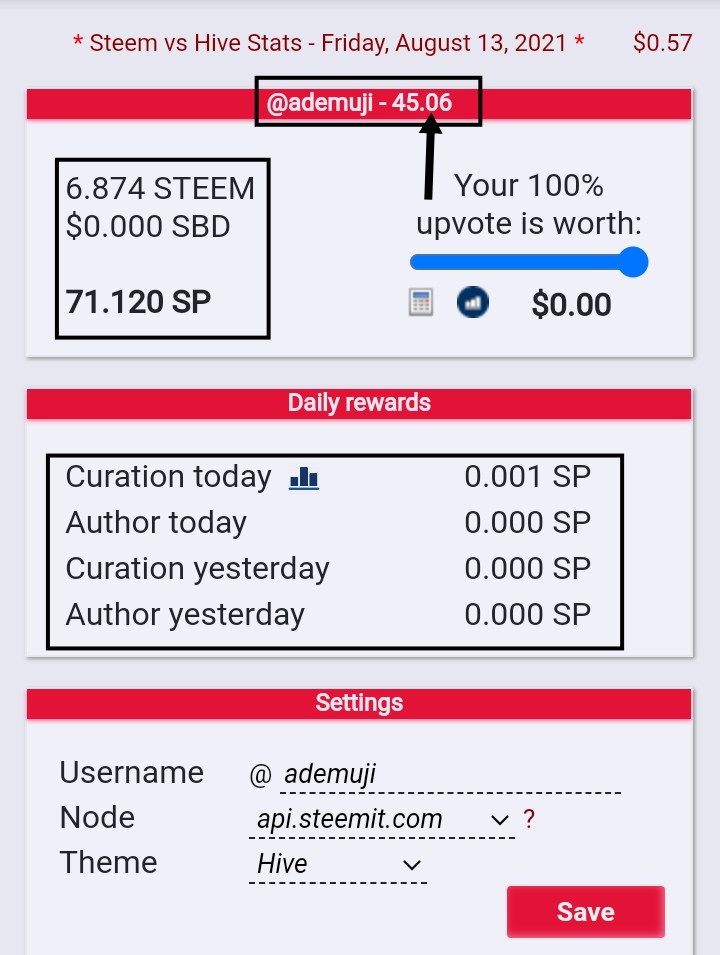720x955 pixels.
Task: Open curation today bar chart
Action: coord(303,479)
